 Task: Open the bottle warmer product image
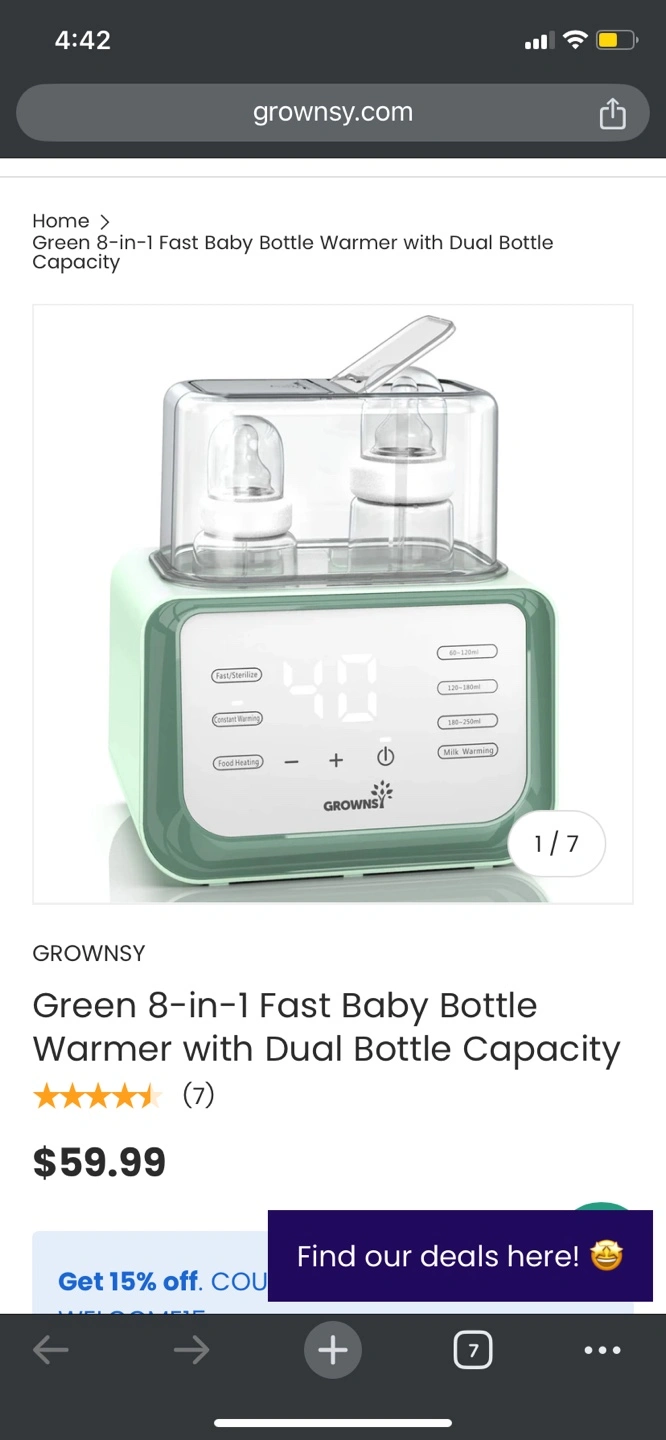click(333, 604)
